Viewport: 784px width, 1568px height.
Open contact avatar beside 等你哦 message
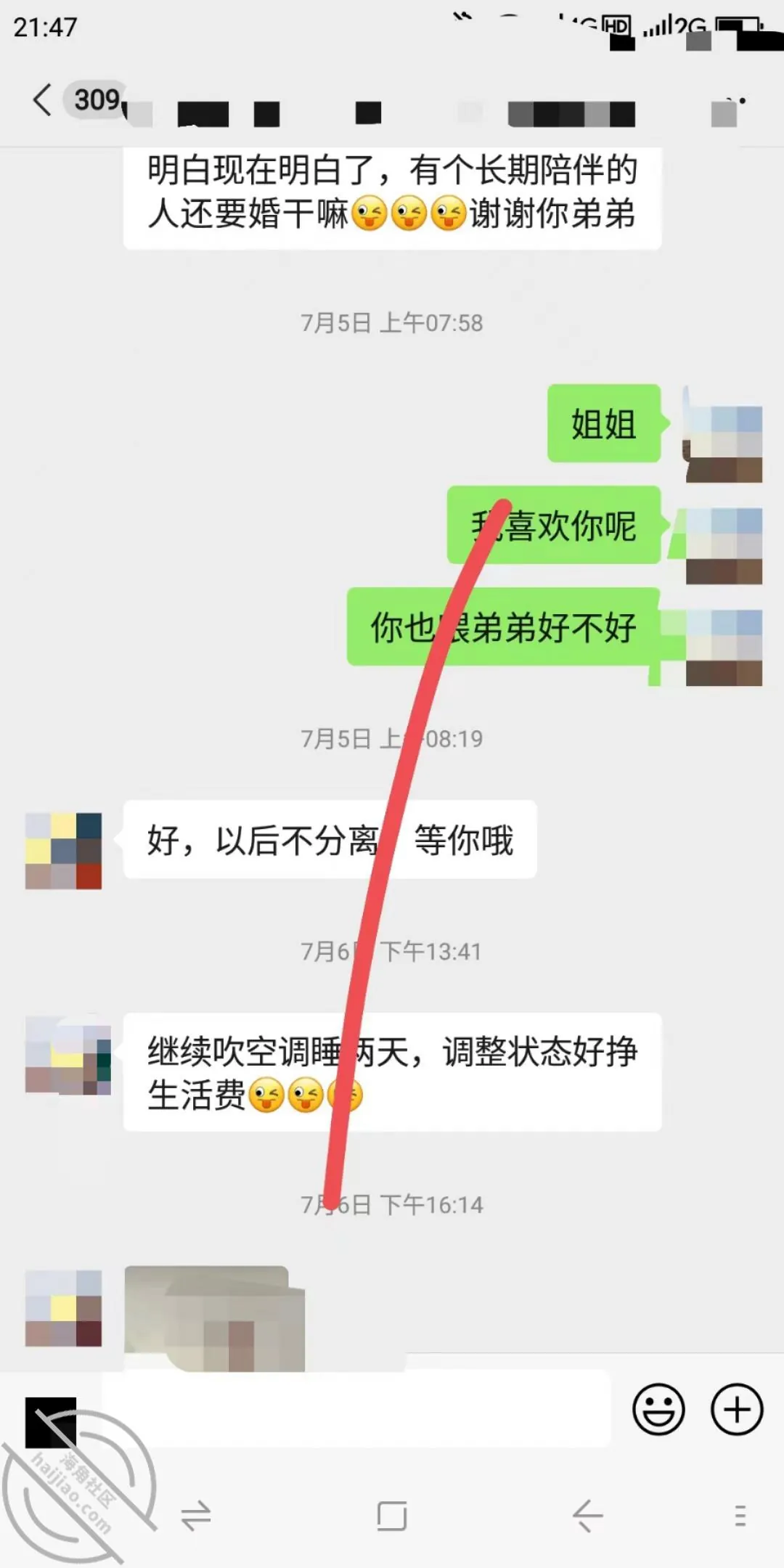coord(63,851)
